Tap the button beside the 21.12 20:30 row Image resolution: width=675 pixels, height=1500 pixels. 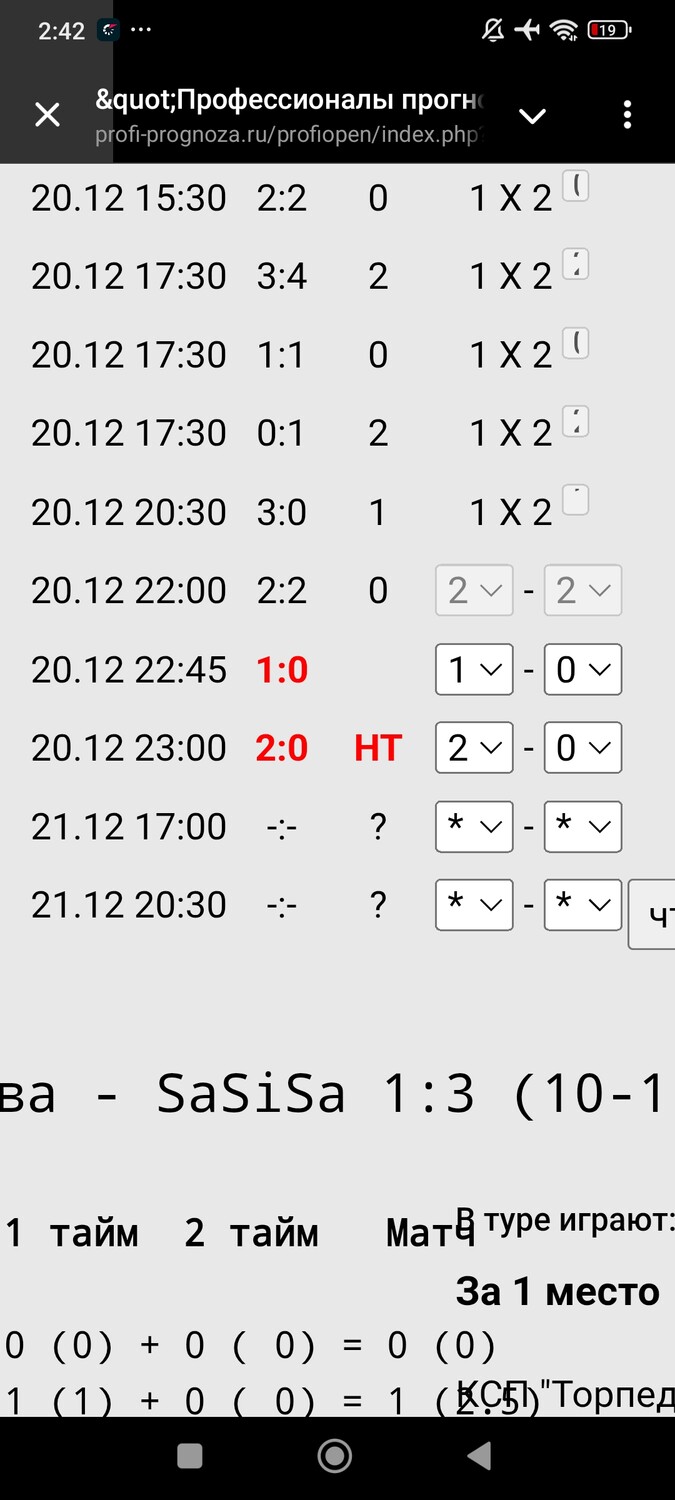(x=652, y=916)
